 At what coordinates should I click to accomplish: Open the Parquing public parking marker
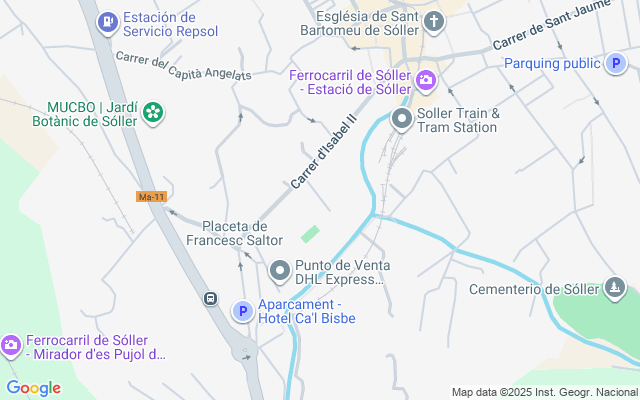617,63
